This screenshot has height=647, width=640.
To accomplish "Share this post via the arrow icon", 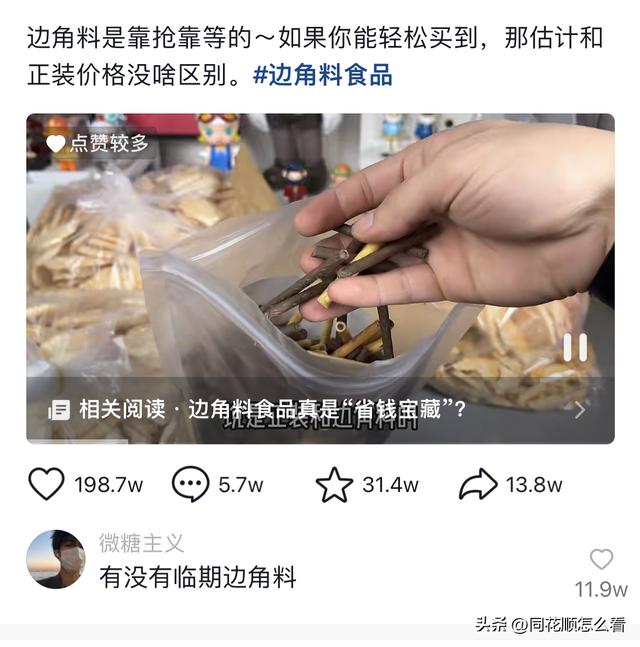I will 478,484.
